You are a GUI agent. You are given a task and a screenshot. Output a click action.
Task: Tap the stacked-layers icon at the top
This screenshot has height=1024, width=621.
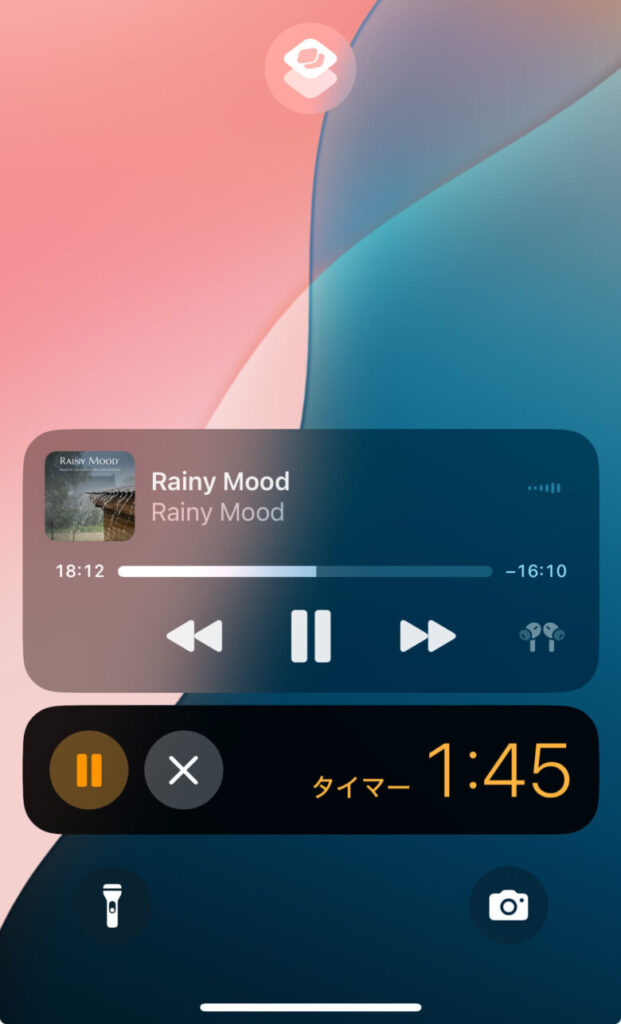click(x=310, y=67)
